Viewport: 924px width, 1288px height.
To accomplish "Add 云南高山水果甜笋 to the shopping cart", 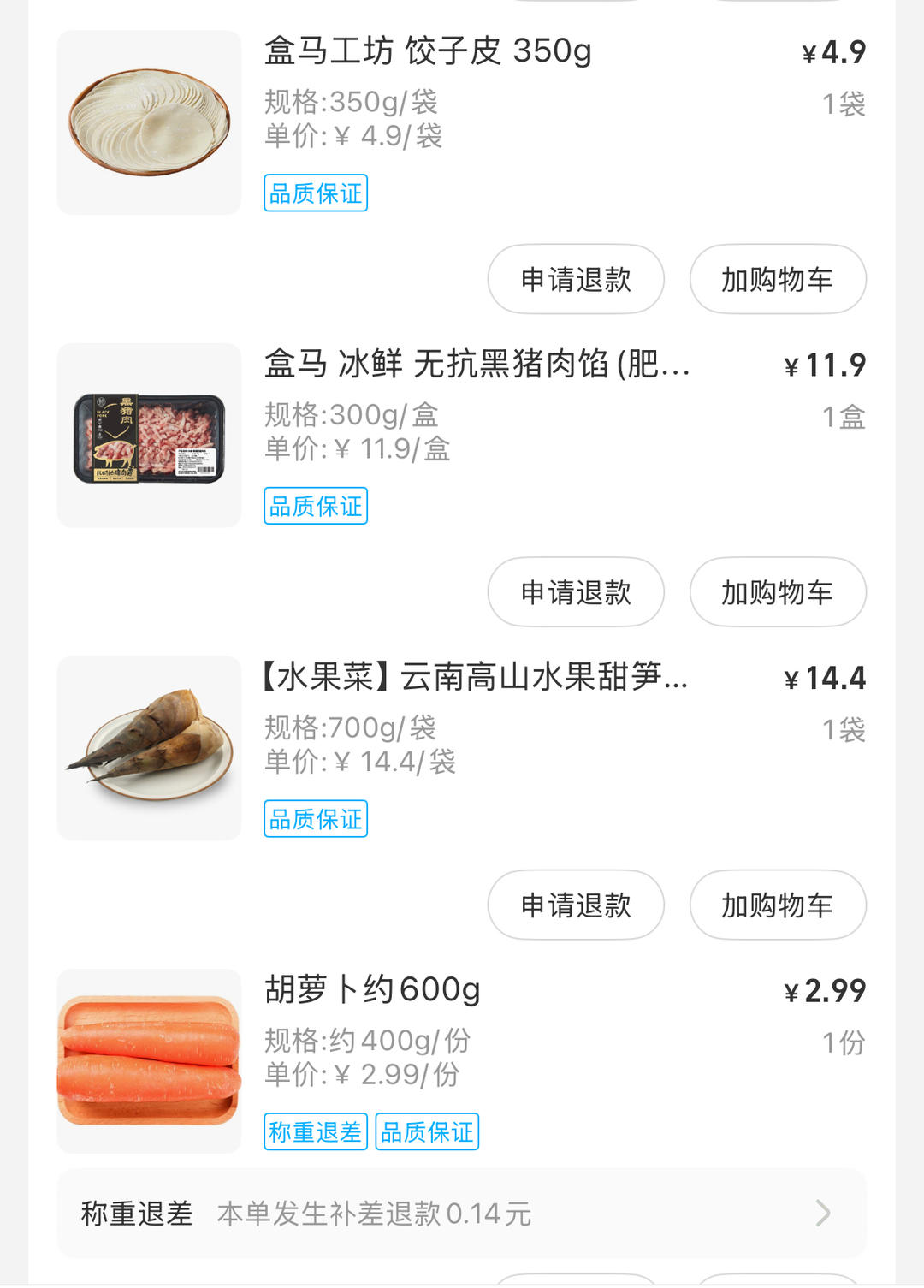I will tap(777, 905).
